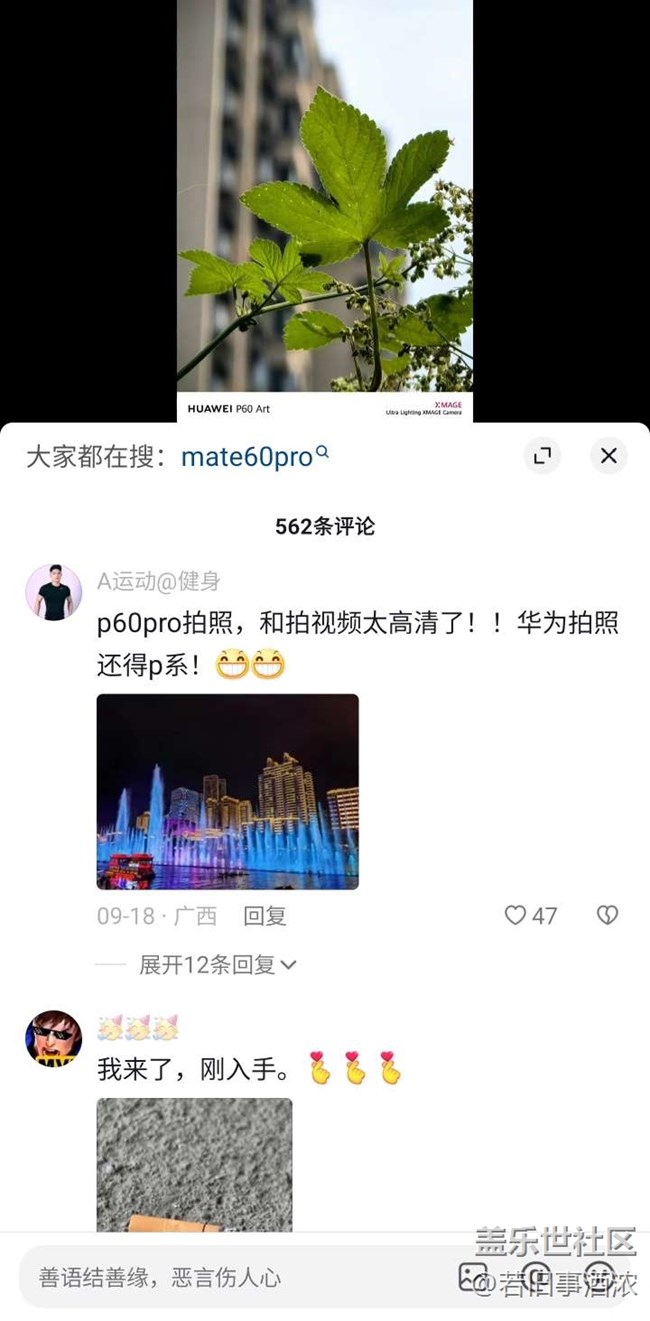Open A运动@健身's profile avatar
The image size is (650, 1321).
53,593
